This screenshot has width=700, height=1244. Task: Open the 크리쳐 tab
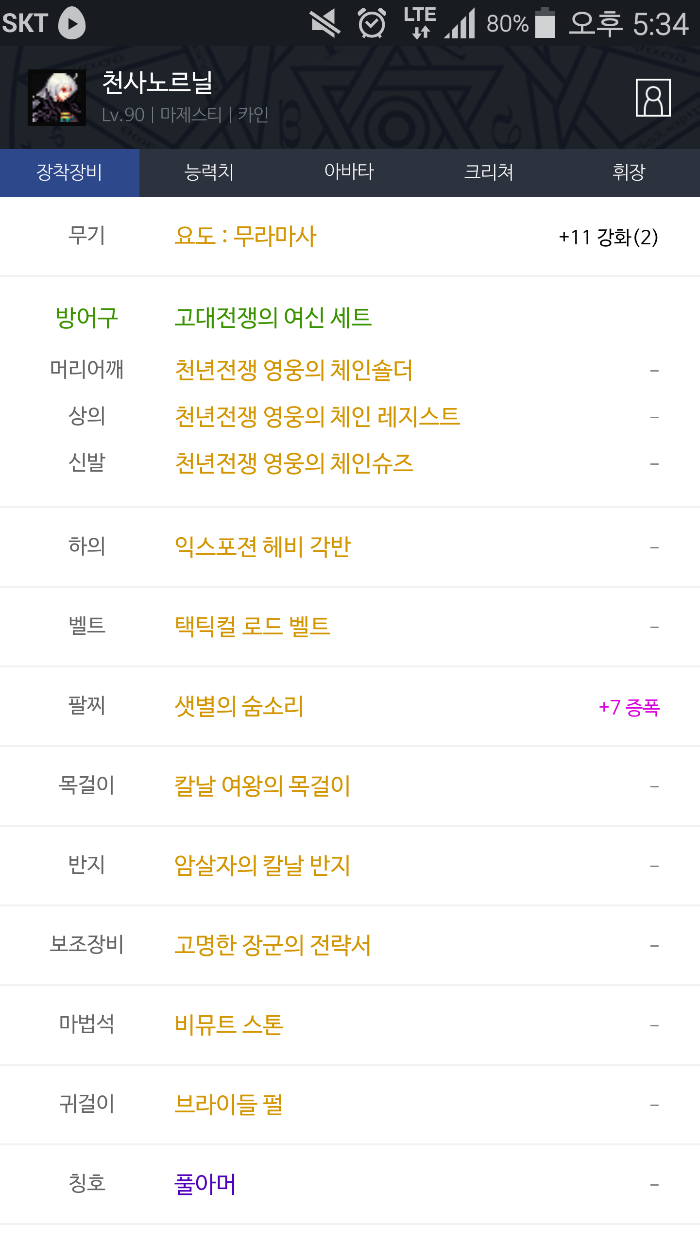click(x=488, y=172)
